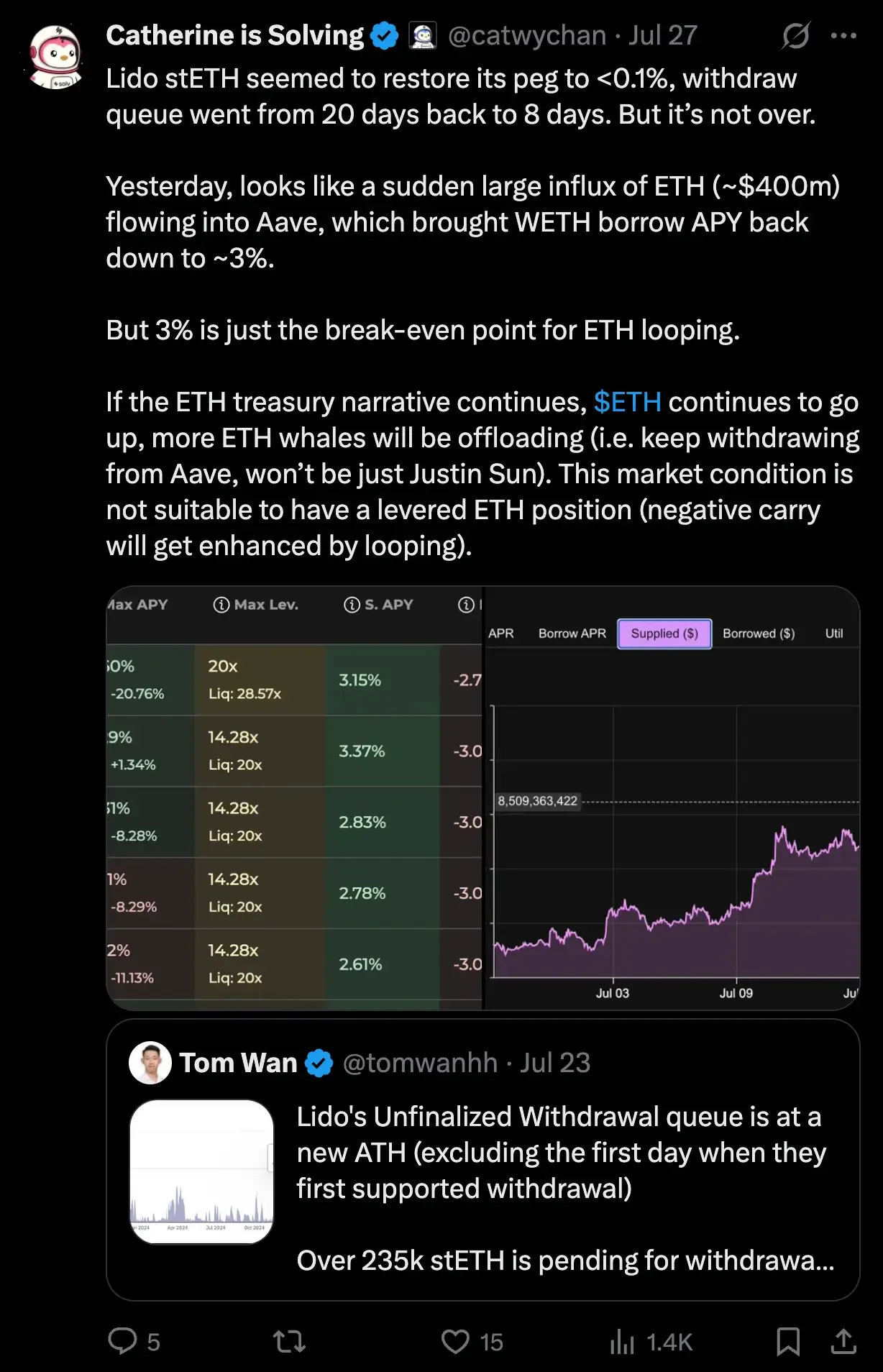Reply to this tweet
The height and width of the screenshot is (1372, 883).
[123, 1341]
